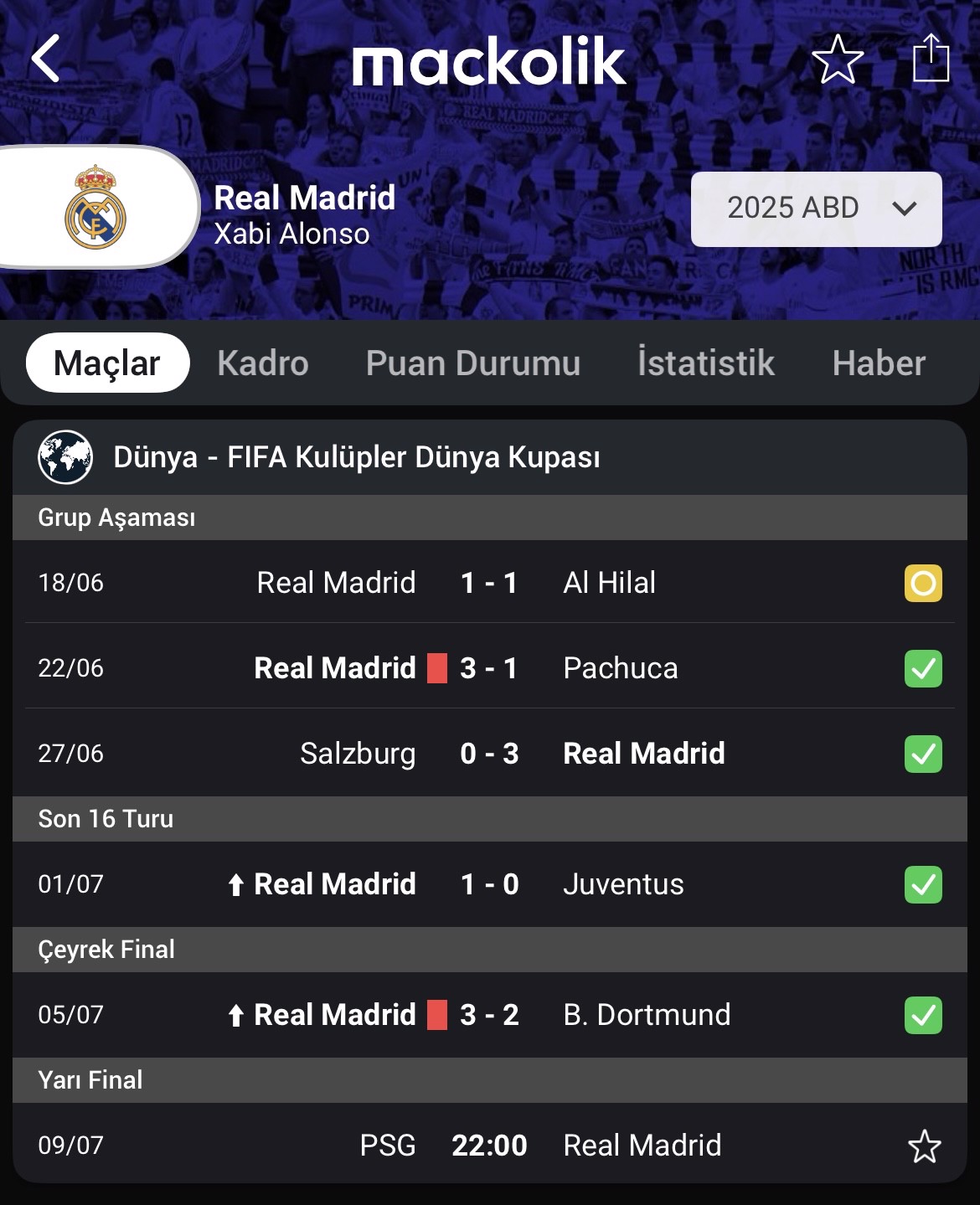This screenshot has height=1205, width=980.
Task: View the Salzburg vs Real Madrid match details
Action: [489, 754]
